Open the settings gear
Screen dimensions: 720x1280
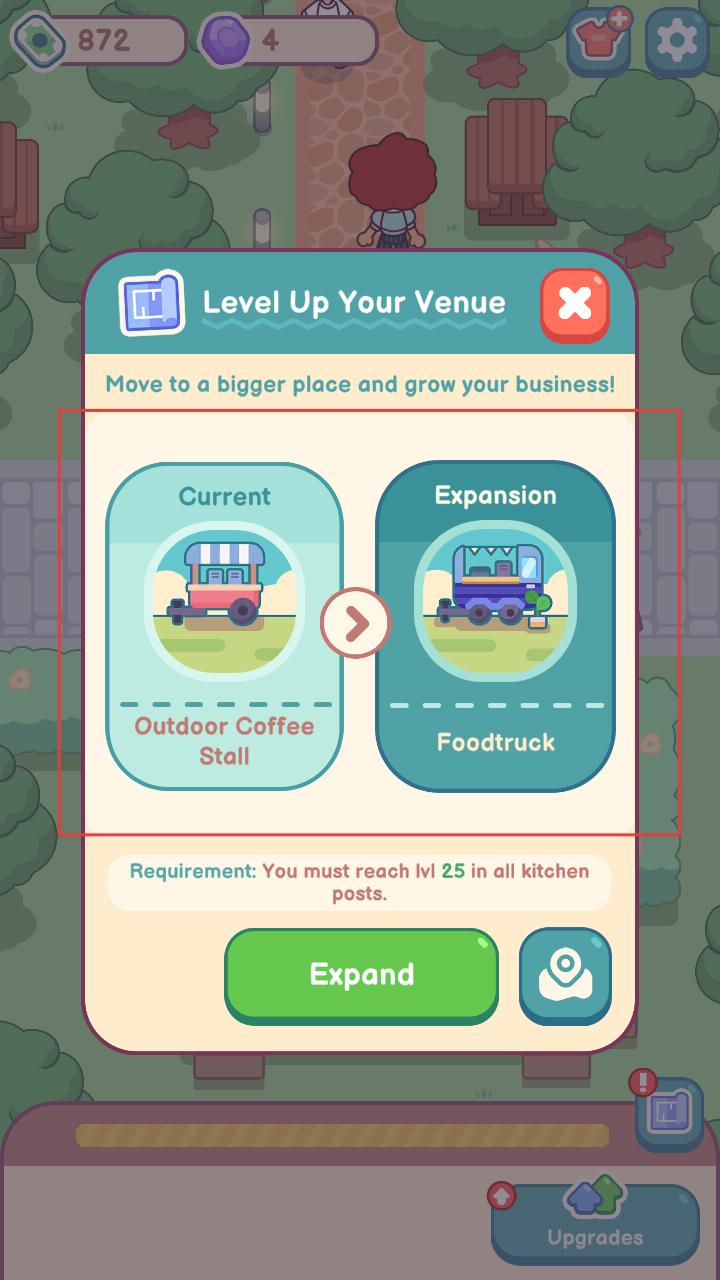point(677,41)
